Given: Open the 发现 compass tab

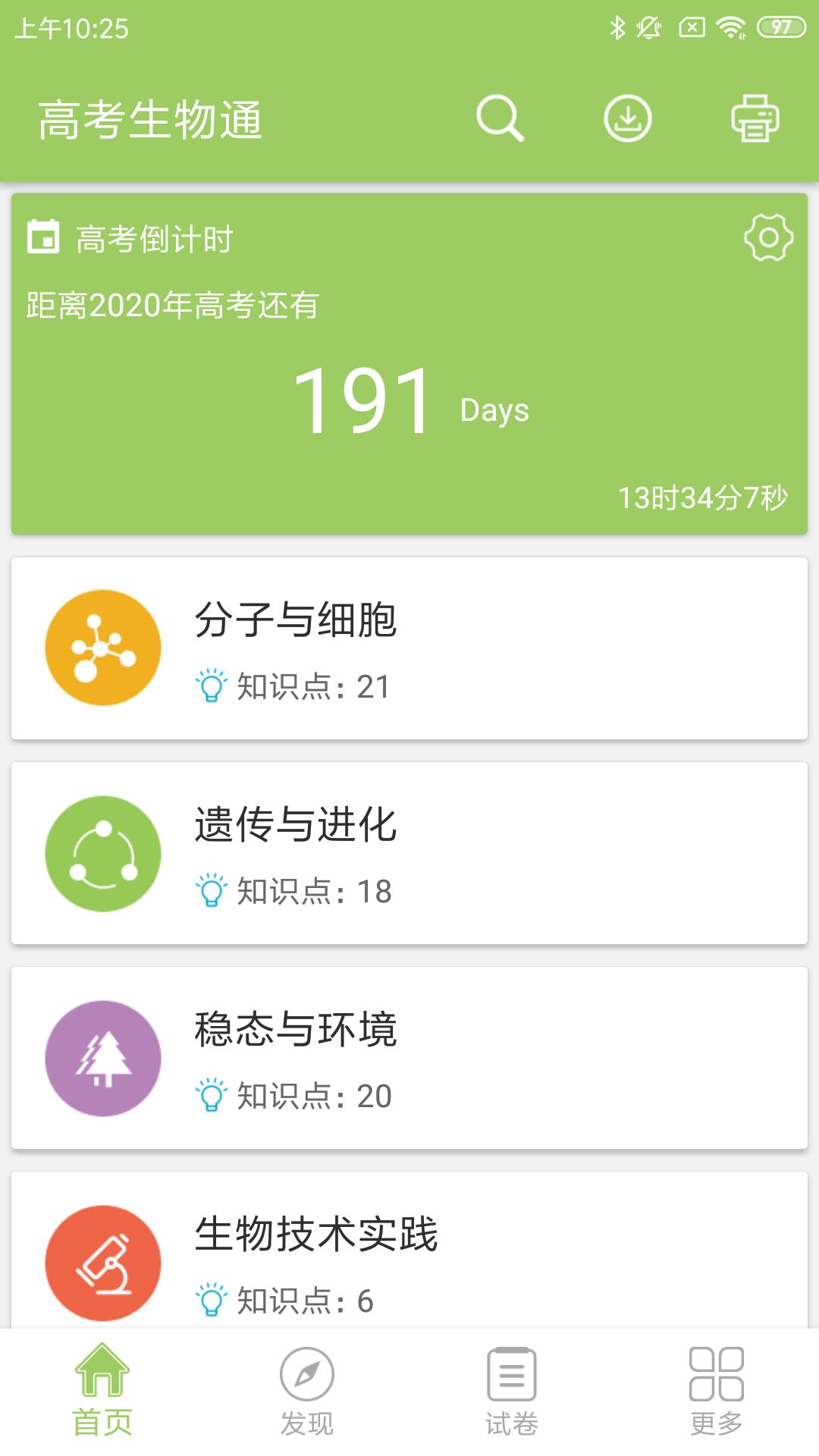Looking at the screenshot, I should (306, 1395).
